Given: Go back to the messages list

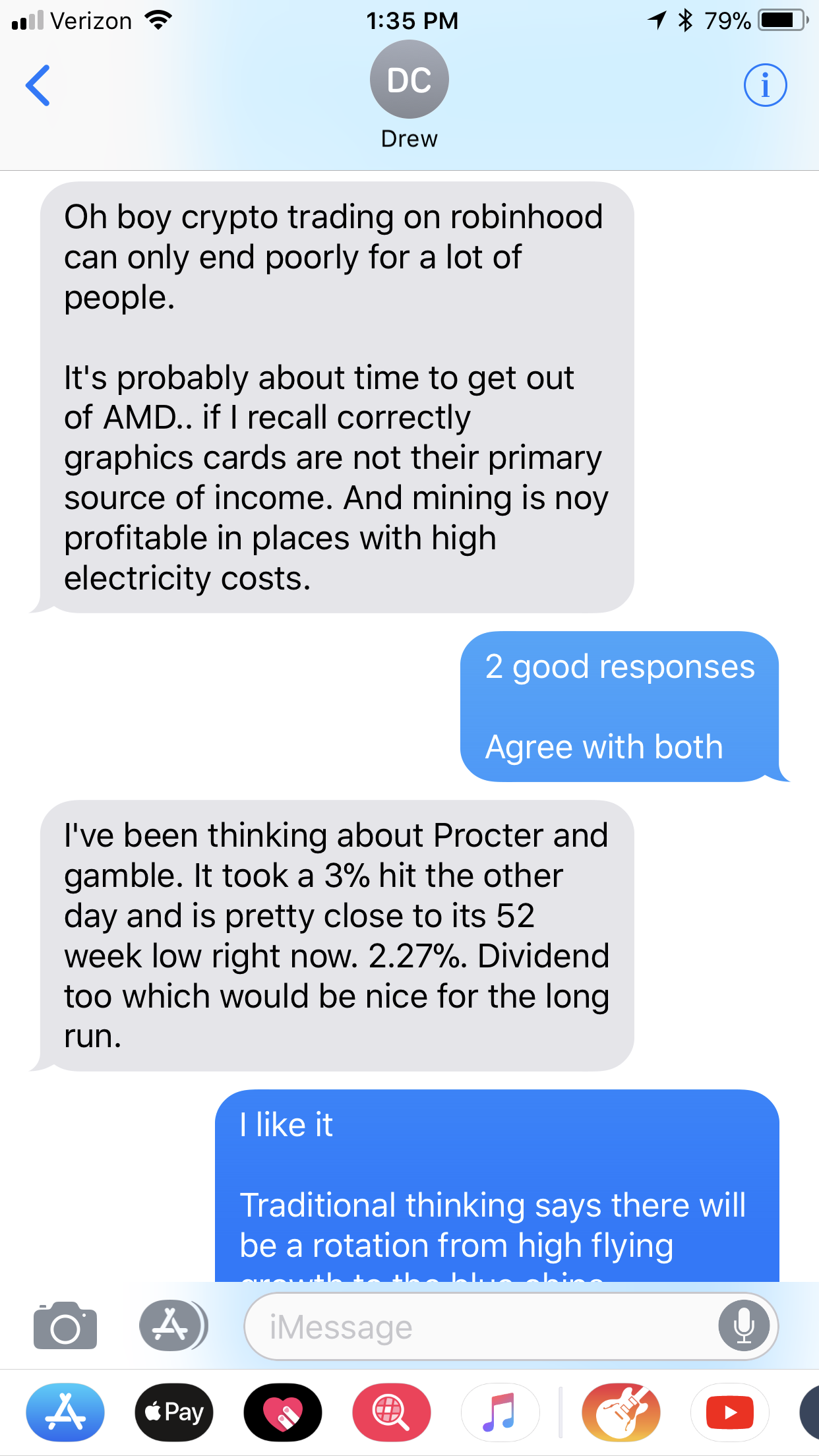Looking at the screenshot, I should pyautogui.click(x=38, y=86).
